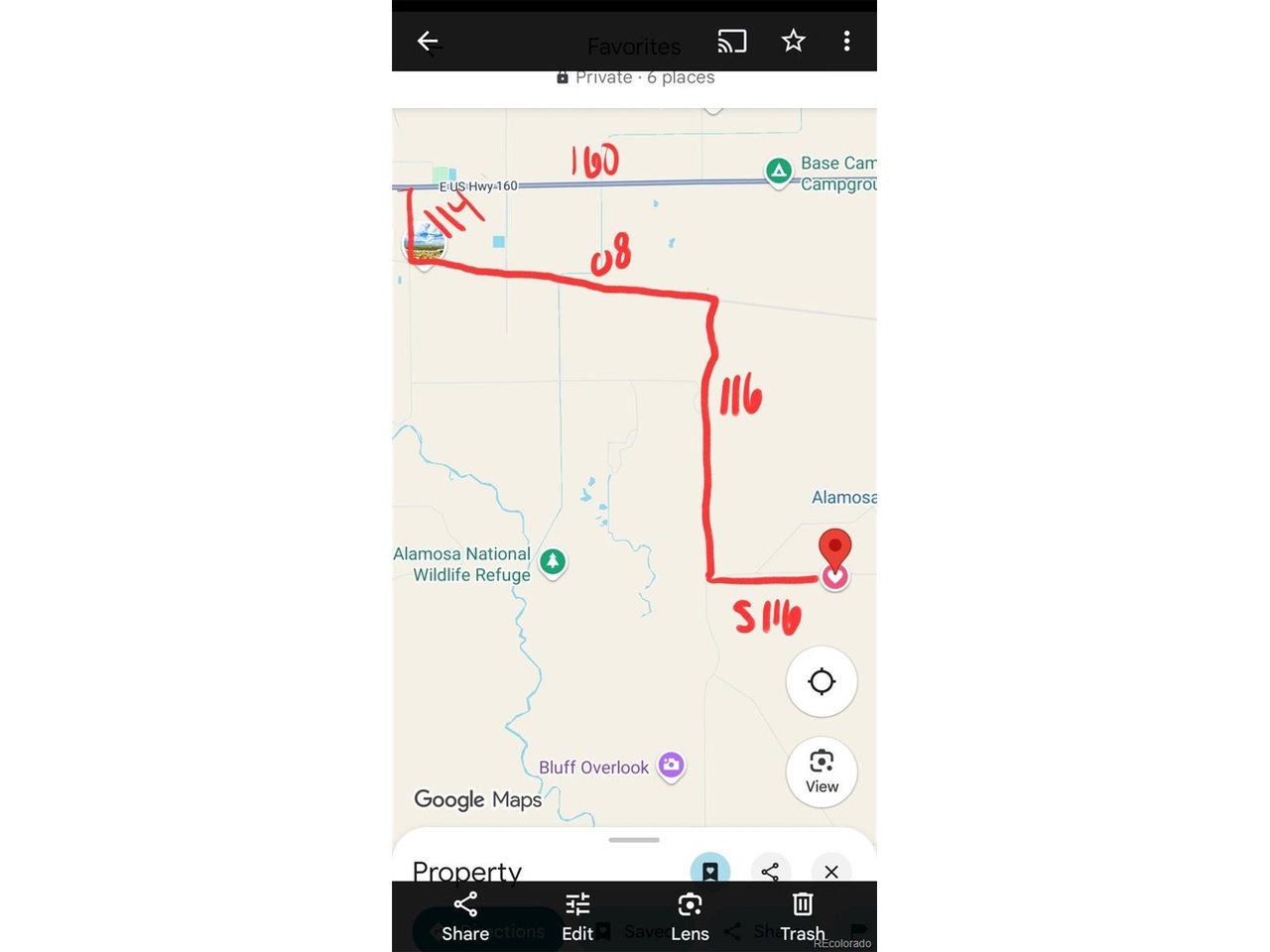Cast this photo to another screen
Viewport: 1270px width, 952px height.
tap(732, 42)
